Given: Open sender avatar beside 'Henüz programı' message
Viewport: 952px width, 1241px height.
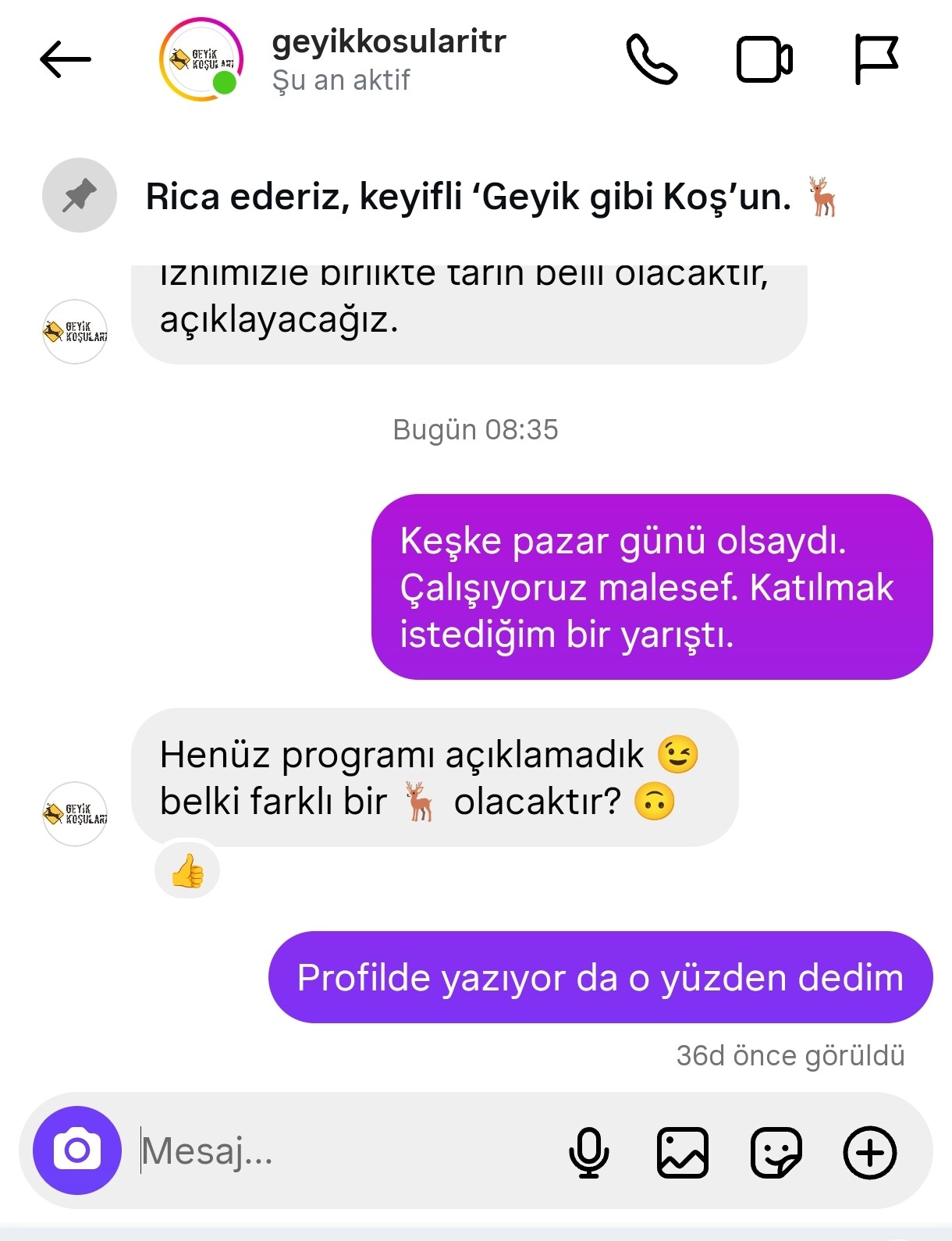Looking at the screenshot, I should click(x=75, y=814).
